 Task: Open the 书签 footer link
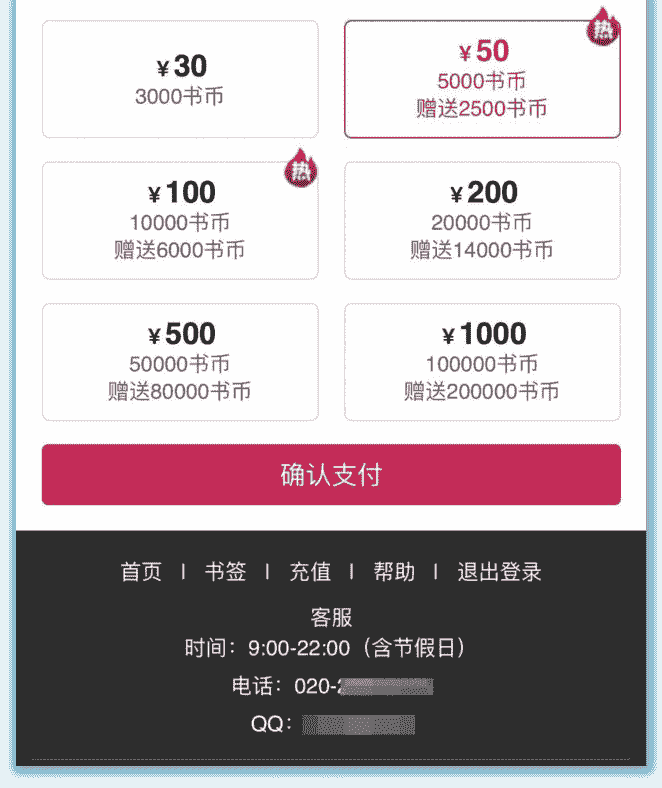pos(225,572)
